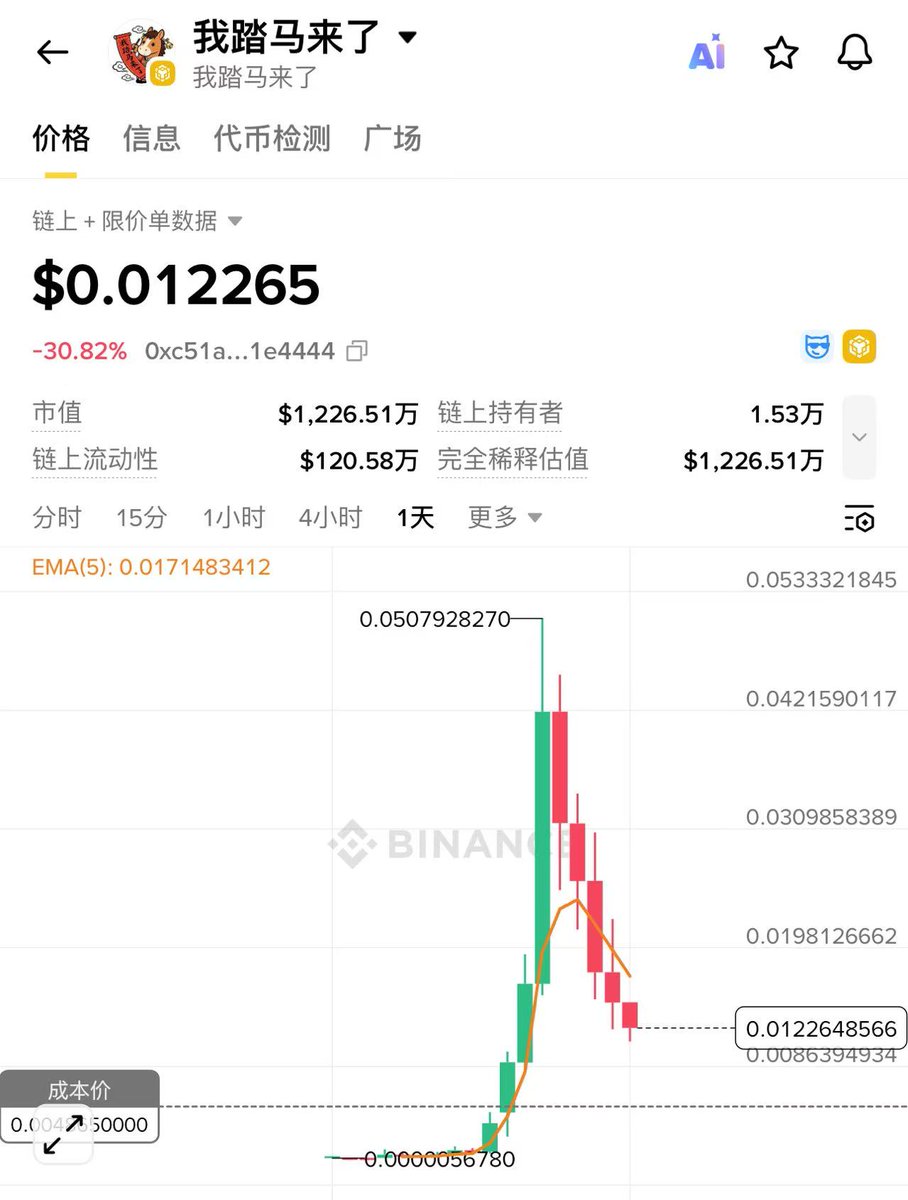This screenshot has height=1200, width=908.
Task: Select the 4小时 chart interval
Action: coord(330,518)
